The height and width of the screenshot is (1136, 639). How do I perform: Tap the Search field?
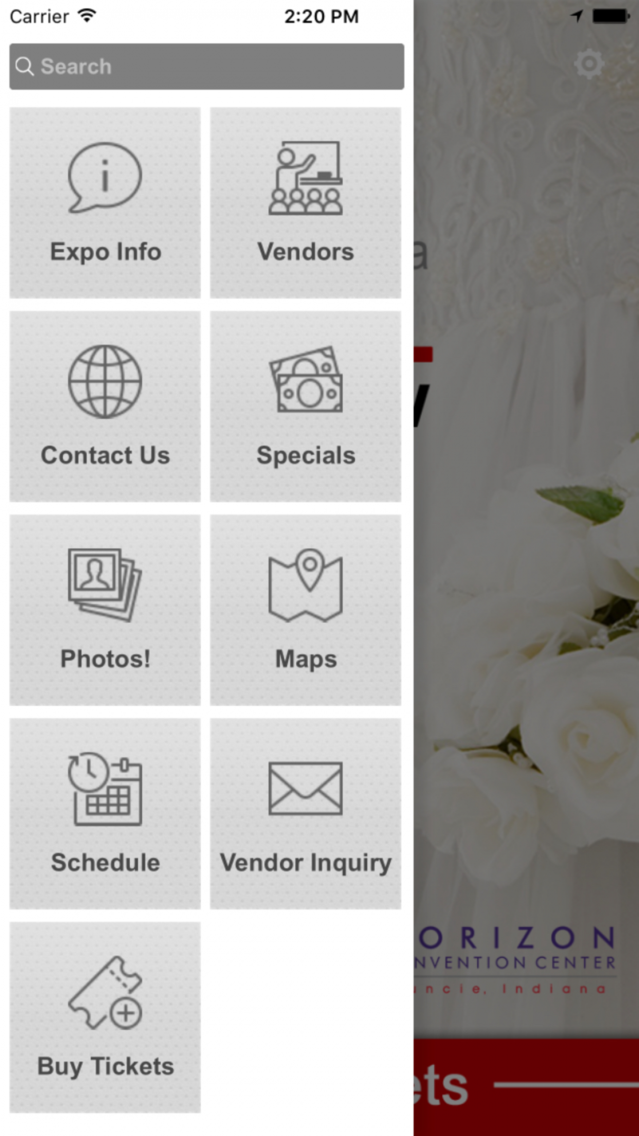coord(207,67)
